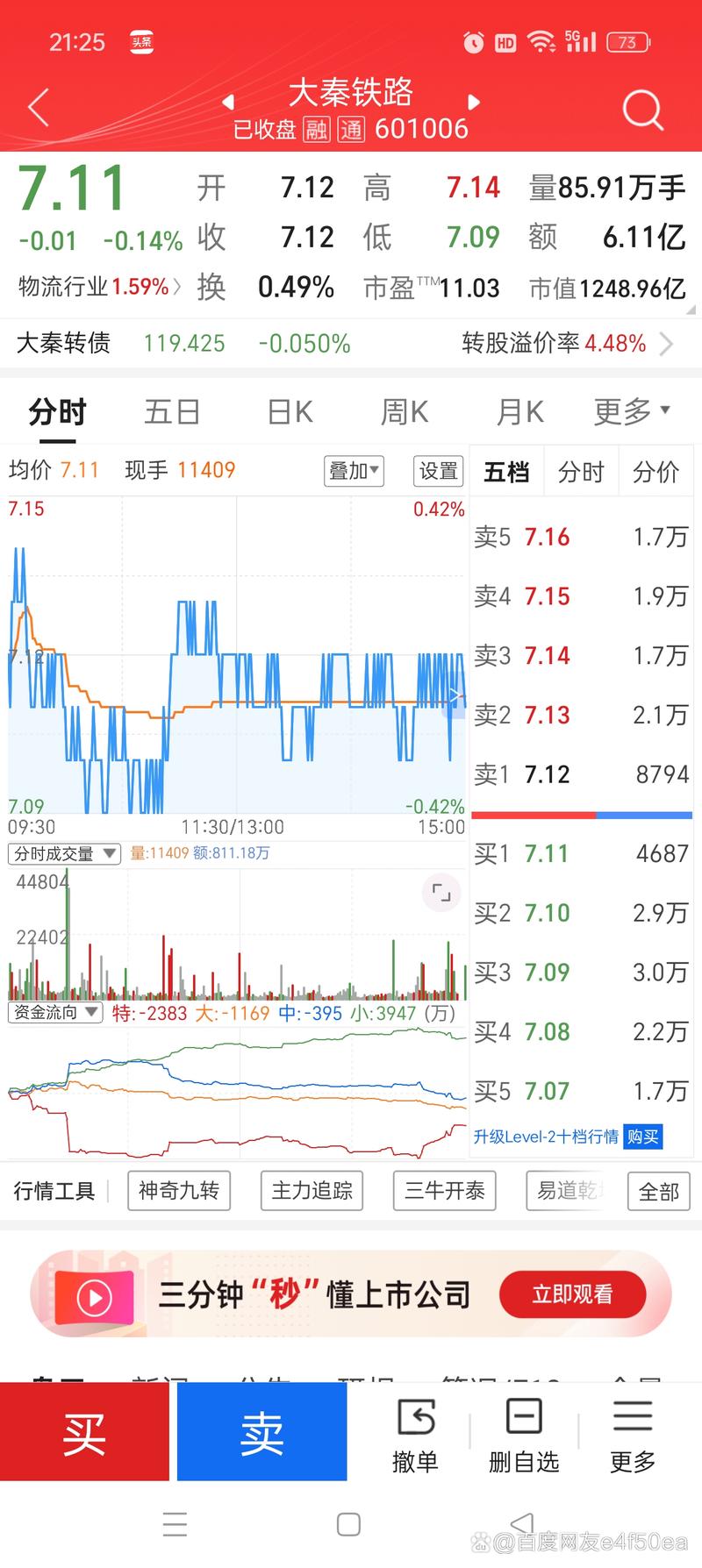
Task: Tap 购买 to upgrade Level-2 quotes
Action: pos(642,1137)
